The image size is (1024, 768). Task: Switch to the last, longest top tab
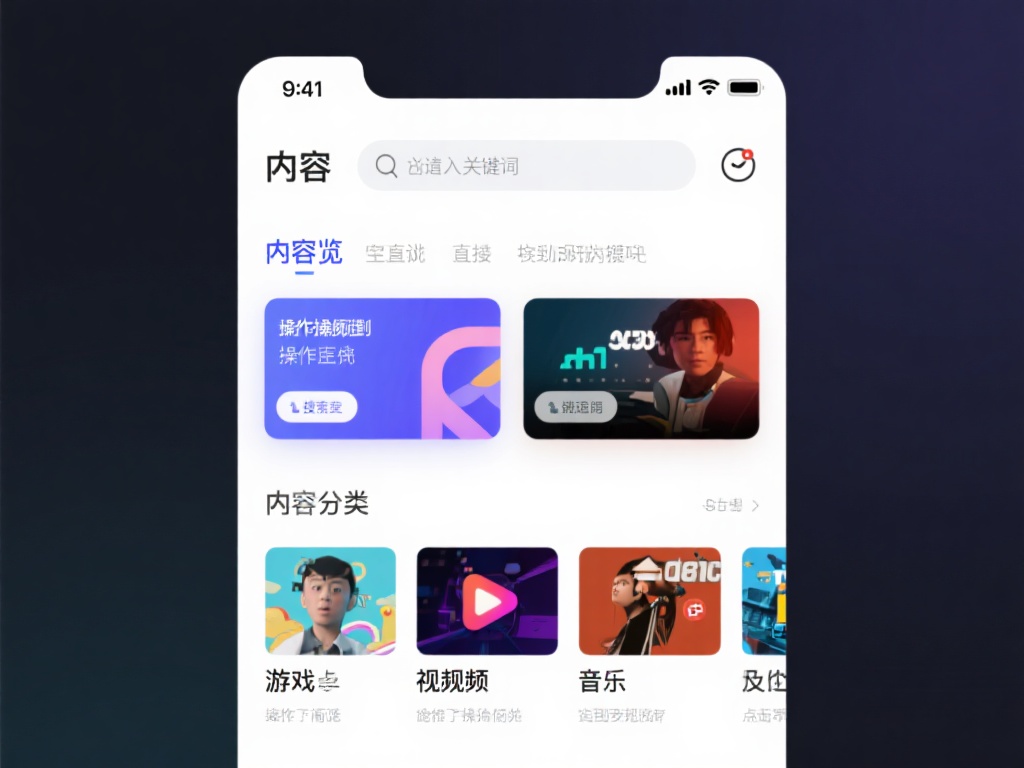pos(581,254)
